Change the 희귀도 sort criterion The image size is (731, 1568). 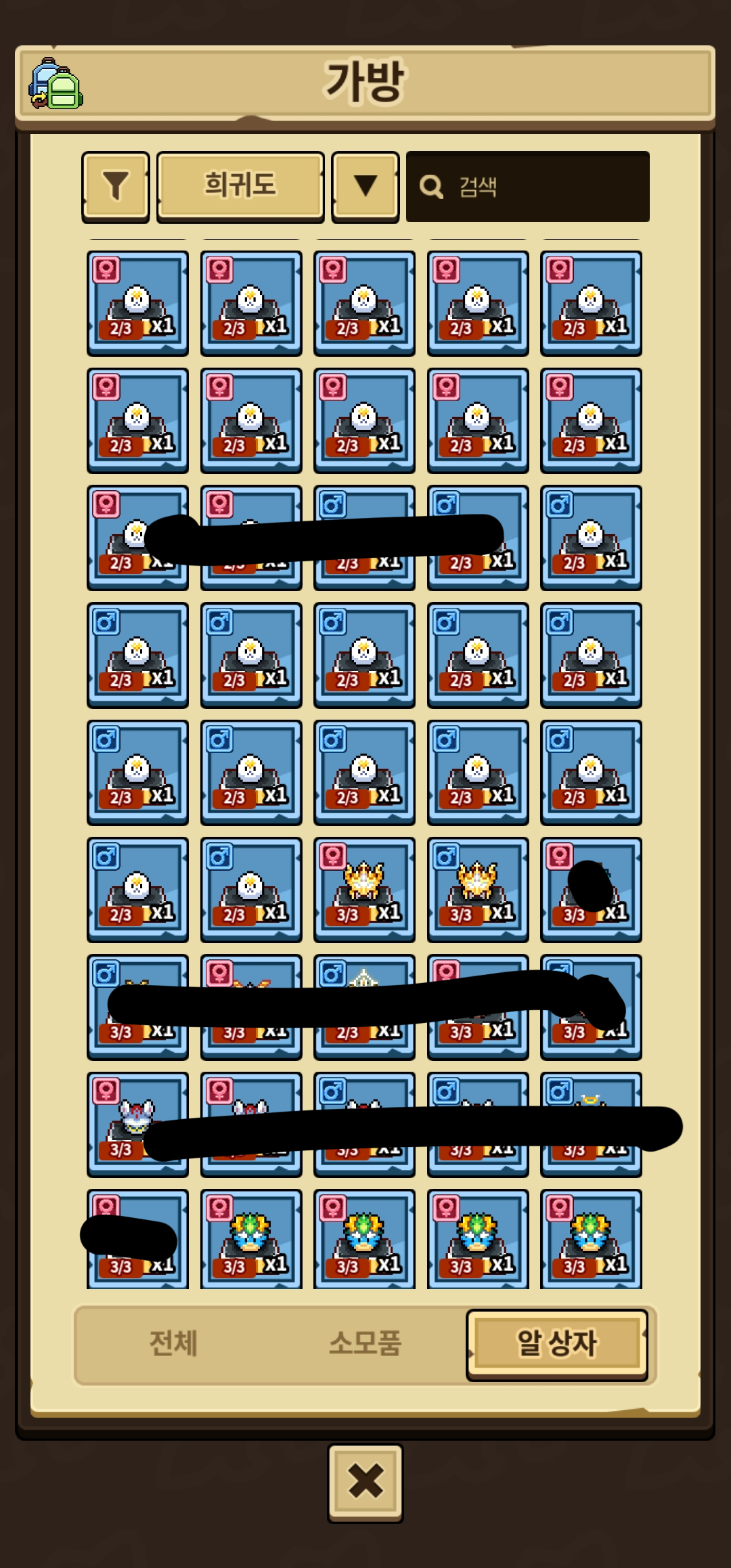(x=240, y=186)
